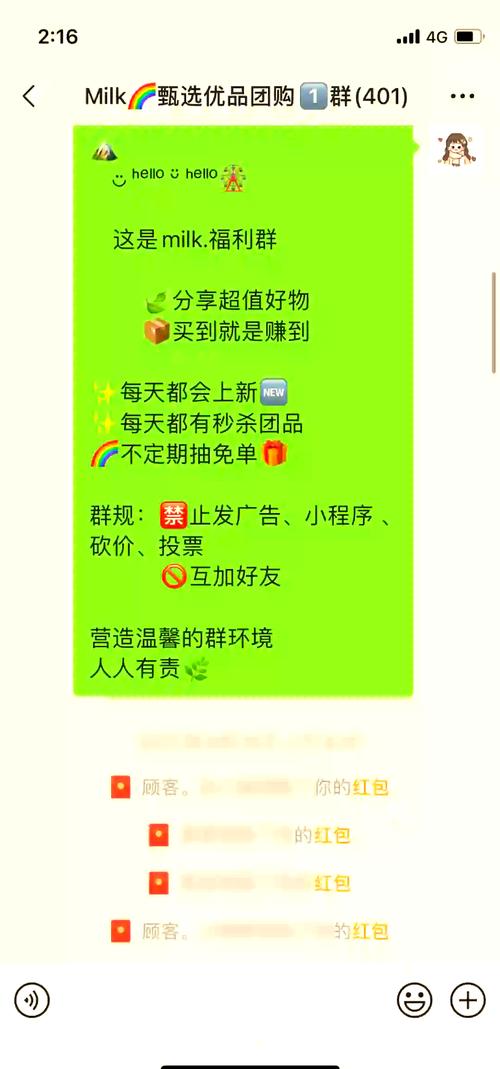Viewport: 500px width, 1069px height.
Task: Go back from the group chat
Action: [29, 97]
